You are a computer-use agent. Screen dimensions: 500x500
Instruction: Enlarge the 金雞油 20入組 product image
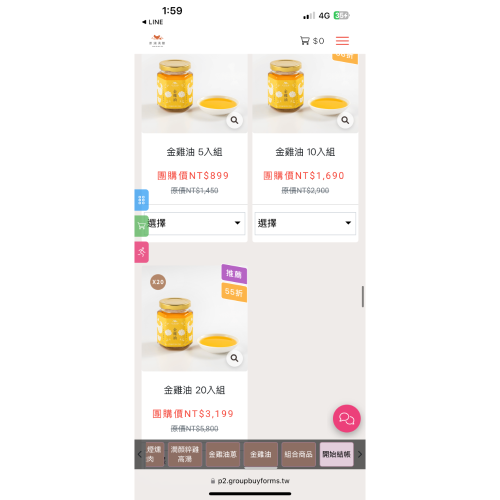tap(234, 358)
